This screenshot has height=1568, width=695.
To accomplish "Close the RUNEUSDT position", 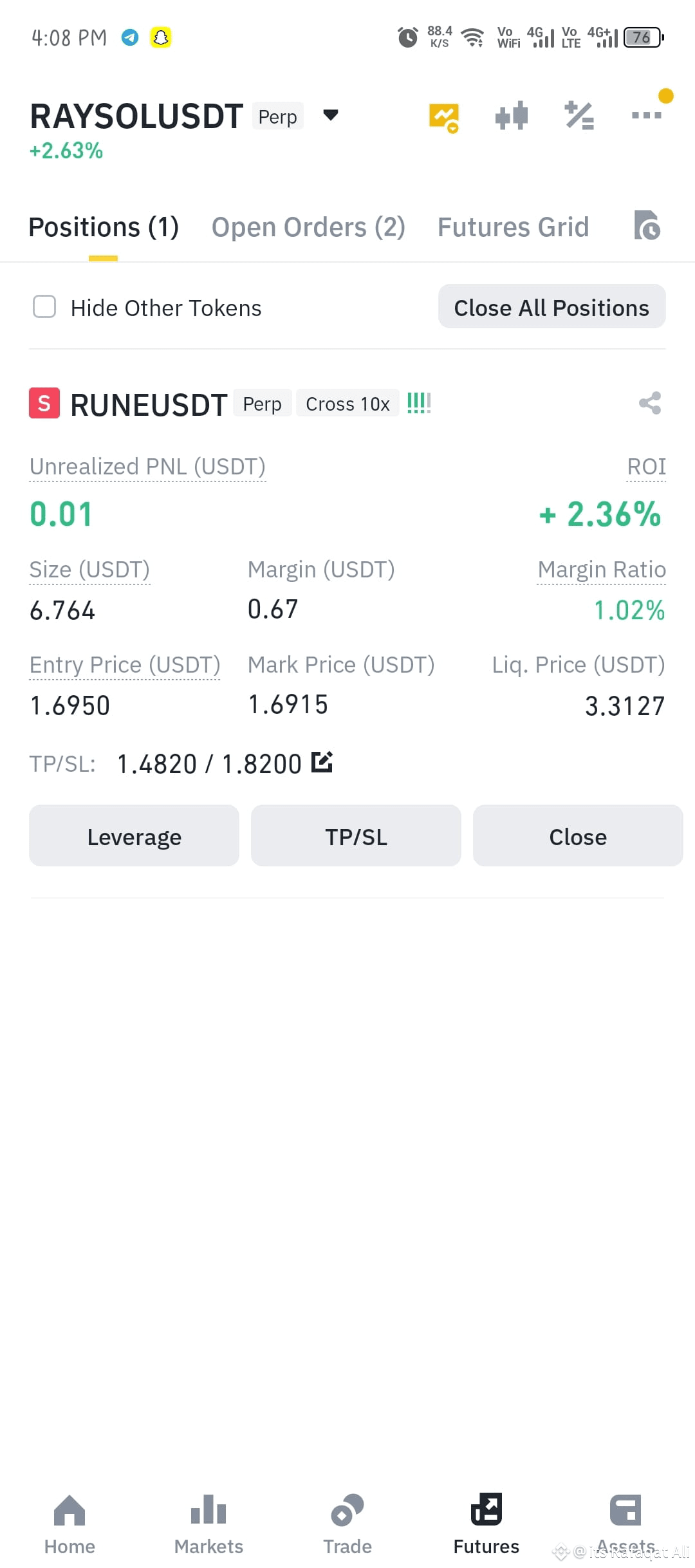I will click(577, 835).
